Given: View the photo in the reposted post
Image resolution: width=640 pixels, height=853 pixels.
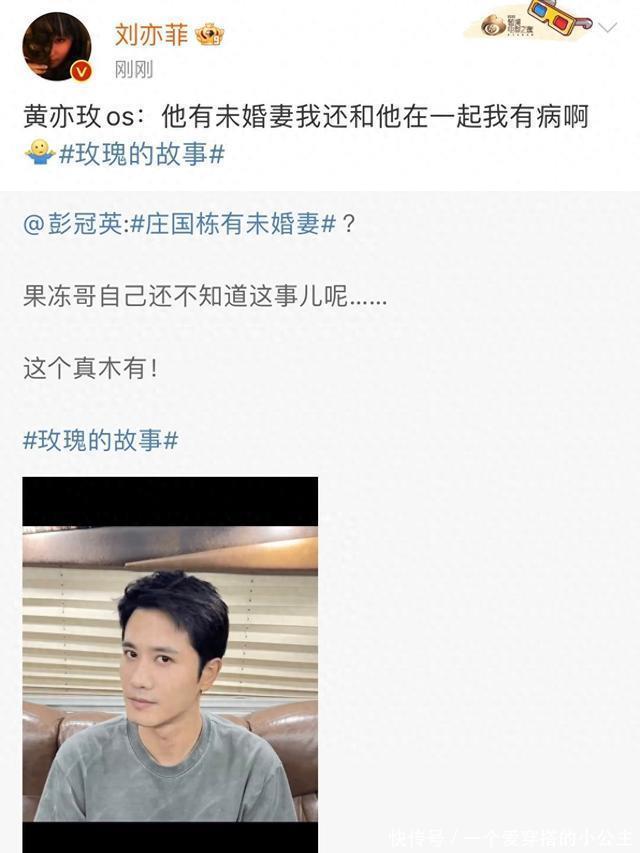Looking at the screenshot, I should (170, 664).
